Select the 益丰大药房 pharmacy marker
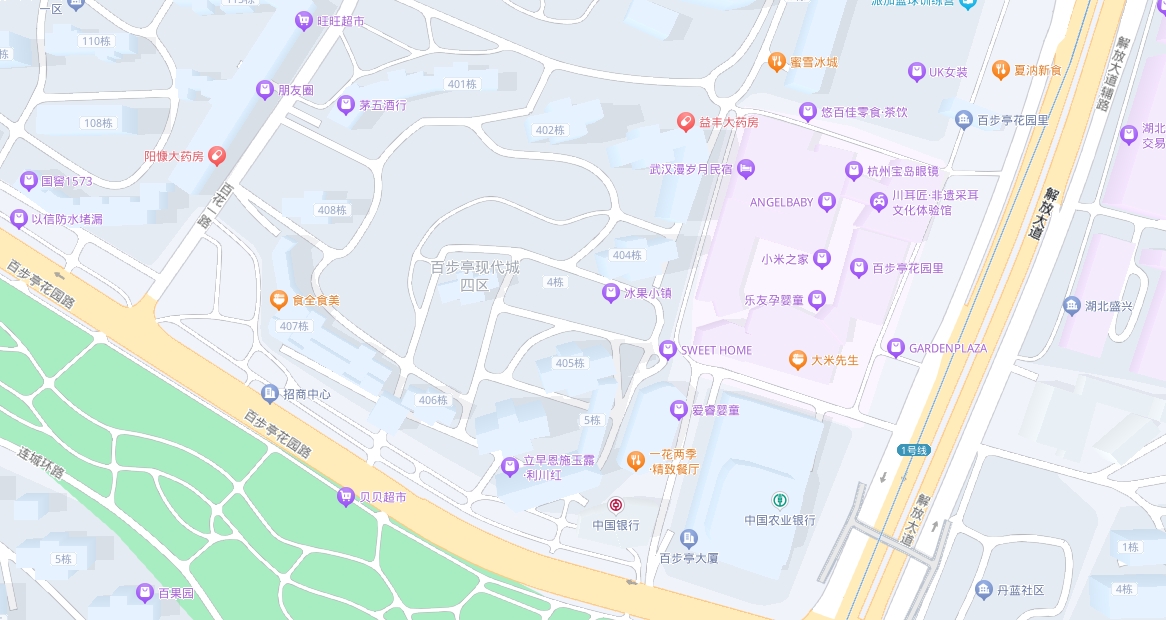This screenshot has width=1166, height=620. (685, 122)
